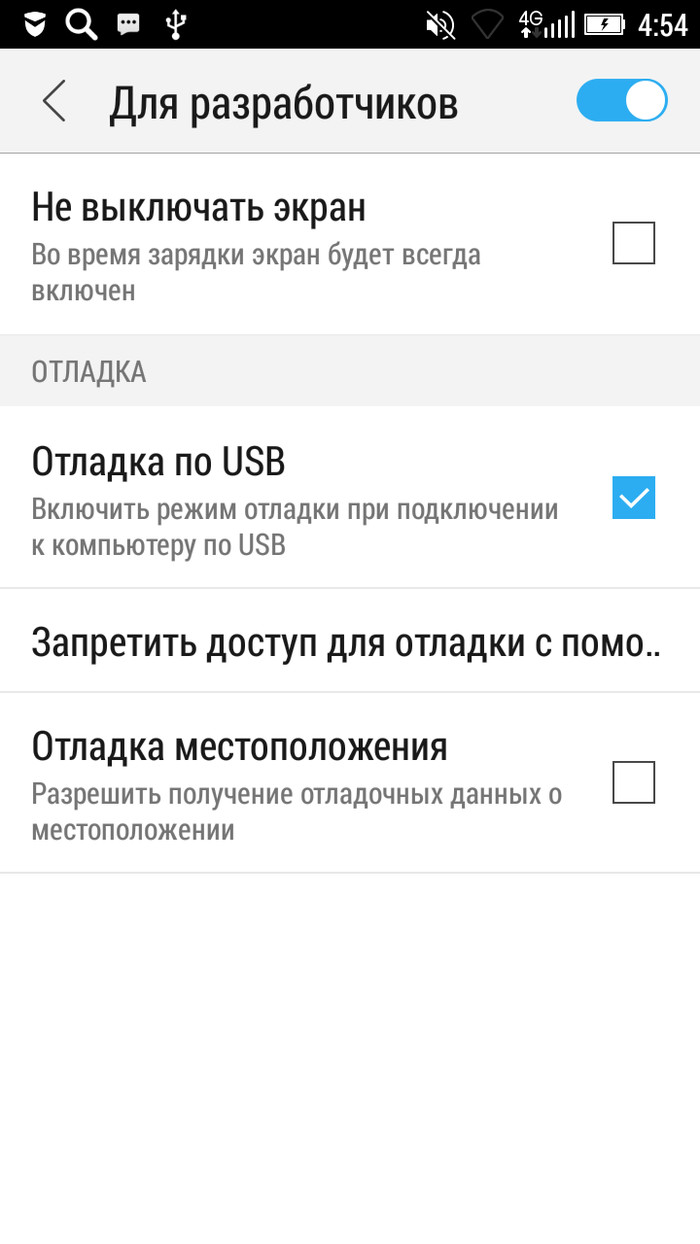The height and width of the screenshot is (1244, 700).
Task: Uncheck the Отладка по USB checkbox
Action: pos(633,498)
